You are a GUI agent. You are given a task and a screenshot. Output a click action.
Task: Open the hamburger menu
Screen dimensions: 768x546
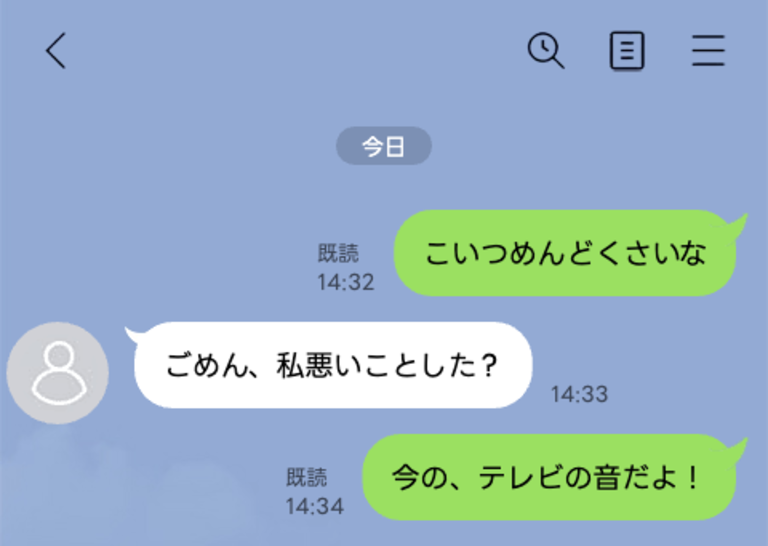point(708,51)
